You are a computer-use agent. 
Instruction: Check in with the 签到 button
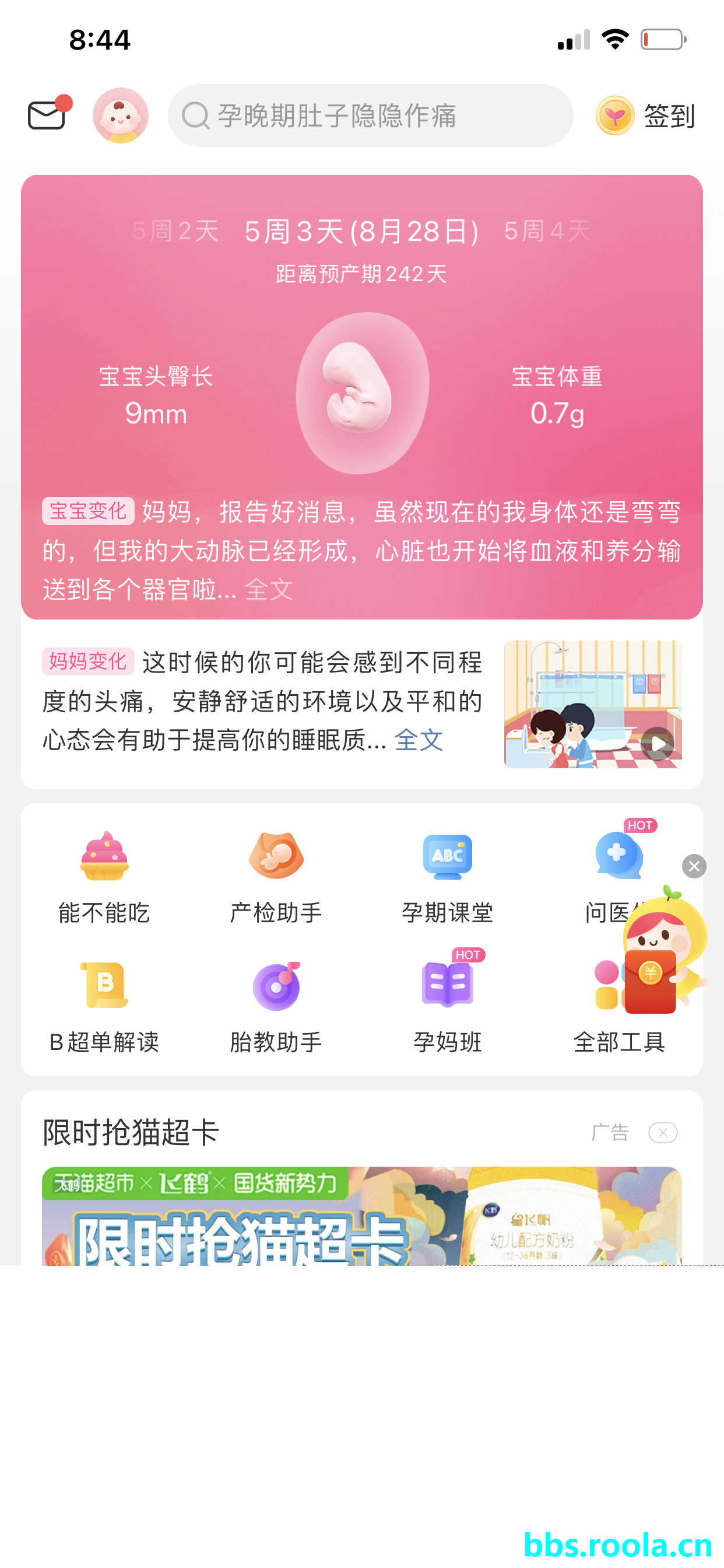(646, 116)
